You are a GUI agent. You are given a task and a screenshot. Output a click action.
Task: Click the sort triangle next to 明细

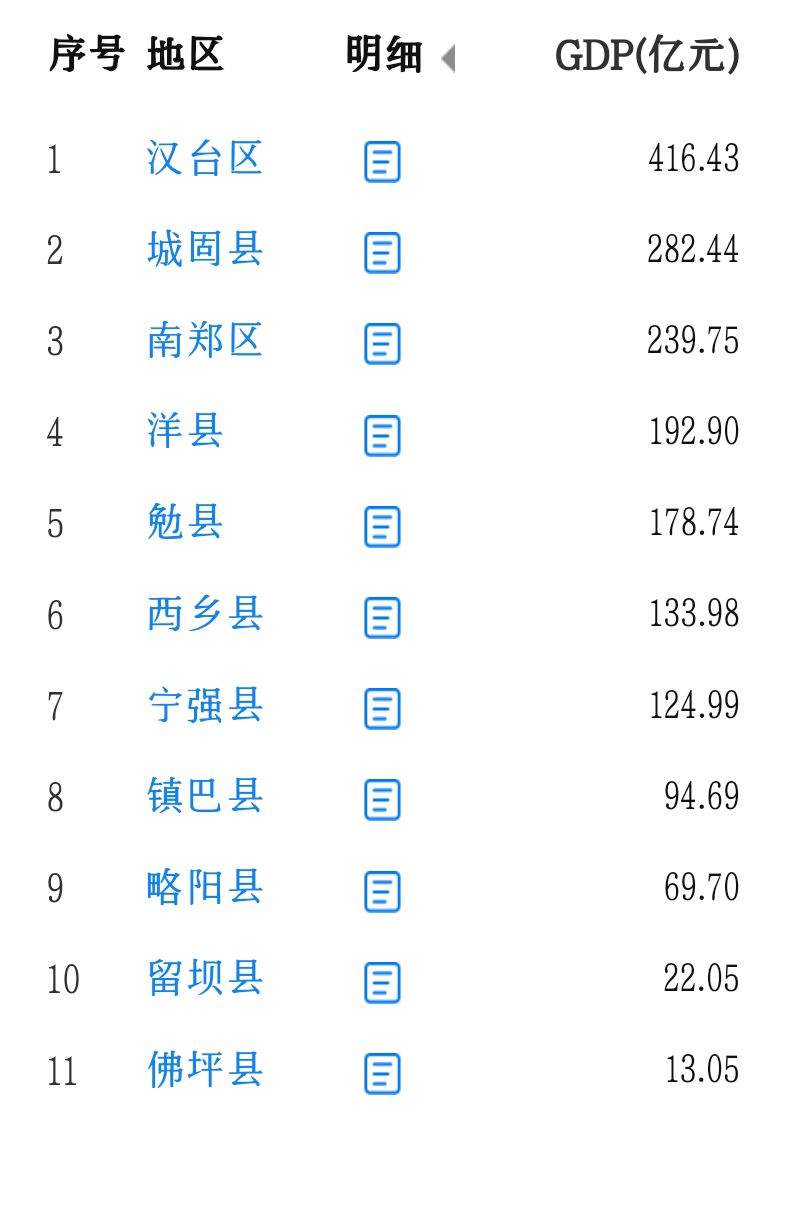click(x=449, y=57)
